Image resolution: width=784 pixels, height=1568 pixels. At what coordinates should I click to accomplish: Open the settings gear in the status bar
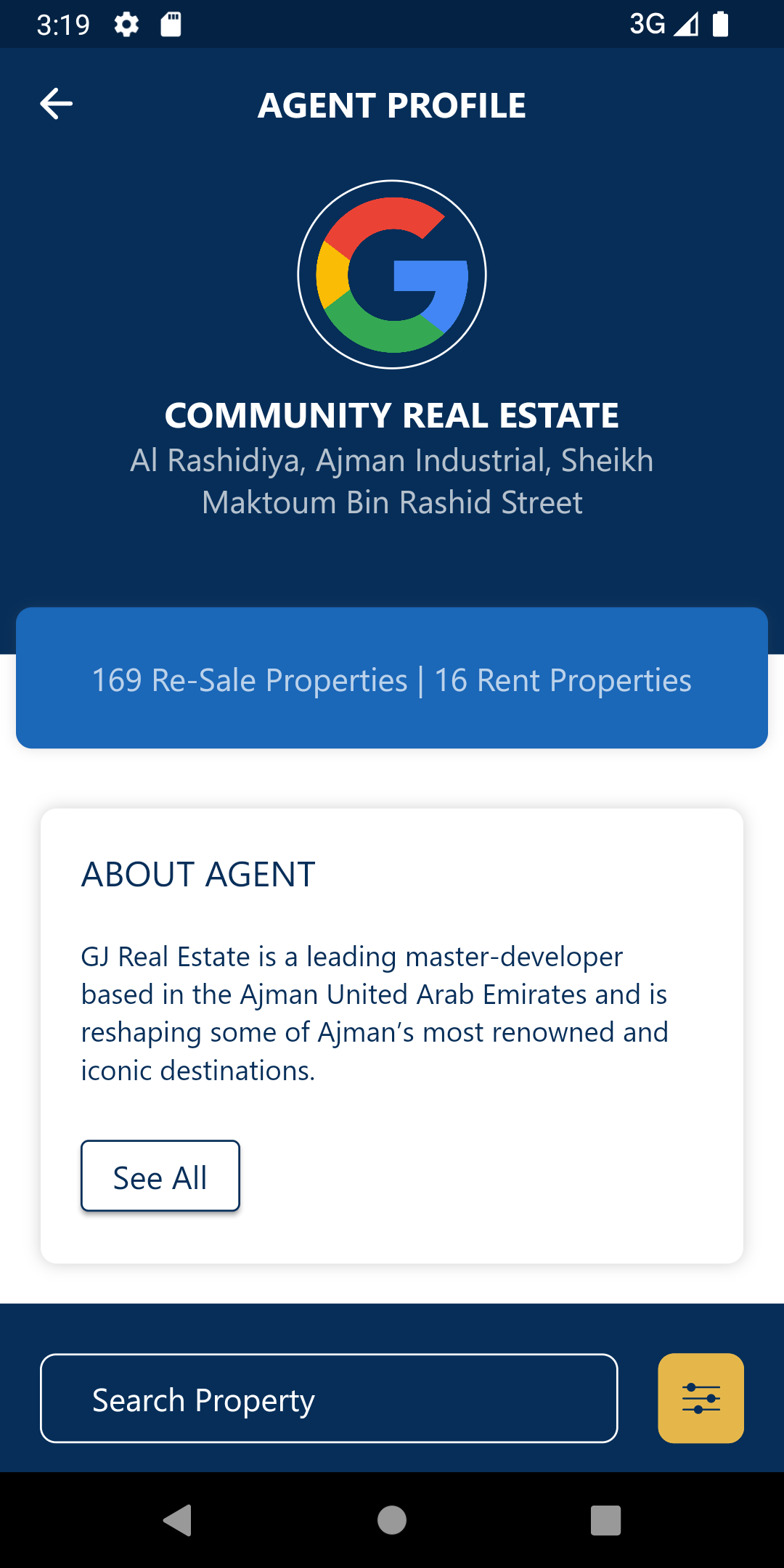coord(125,24)
